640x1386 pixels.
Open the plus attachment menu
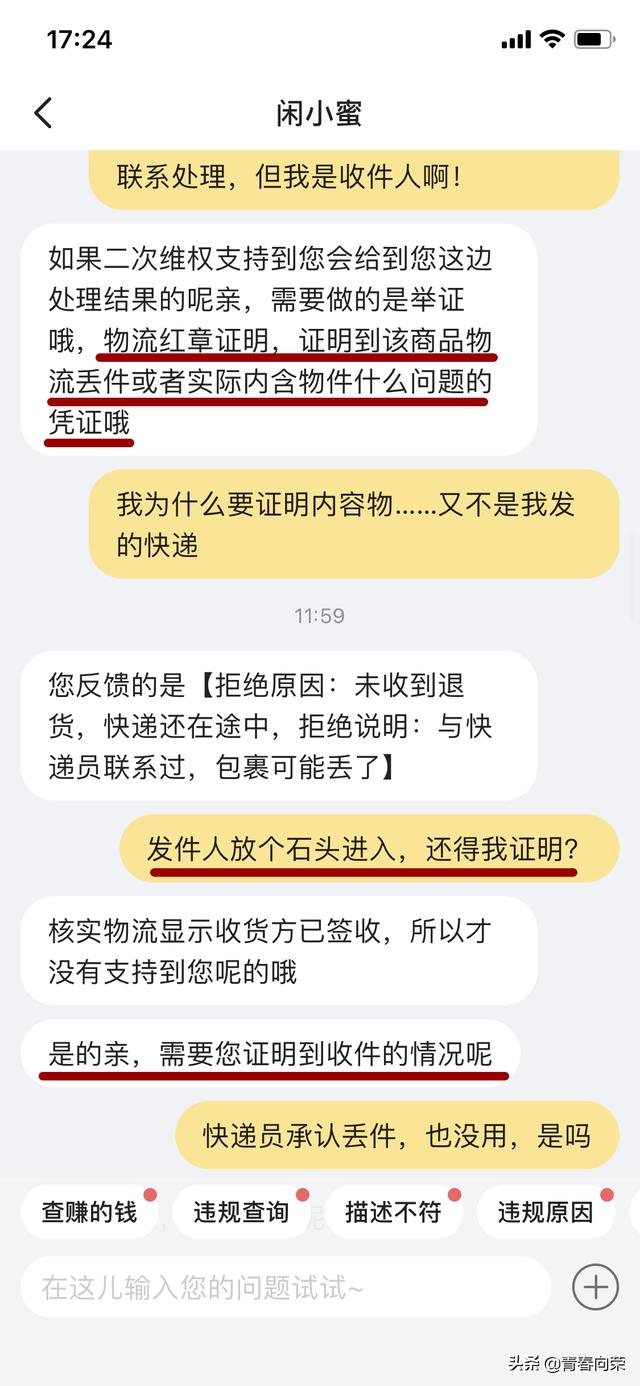point(595,1286)
